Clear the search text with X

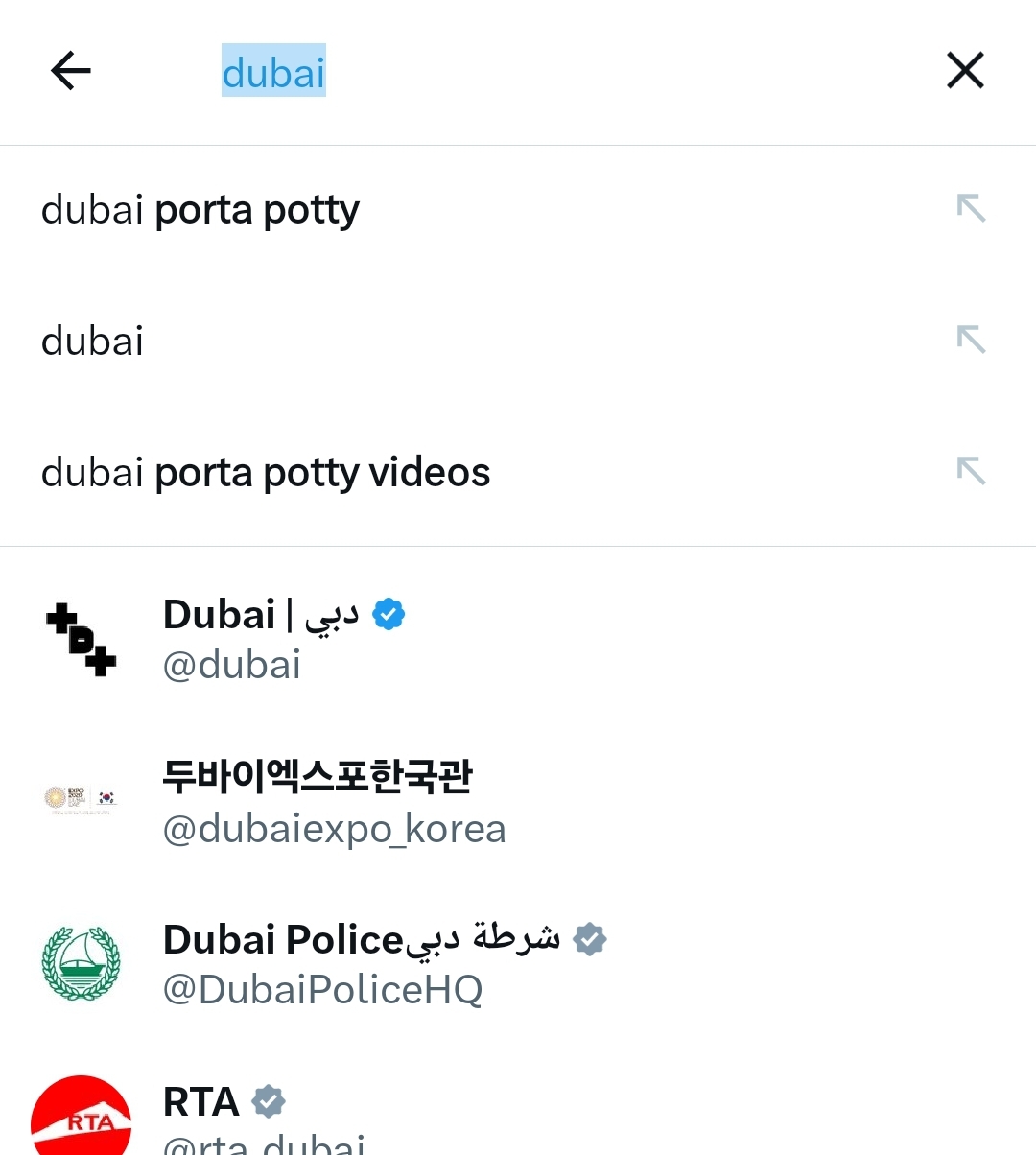point(965,71)
